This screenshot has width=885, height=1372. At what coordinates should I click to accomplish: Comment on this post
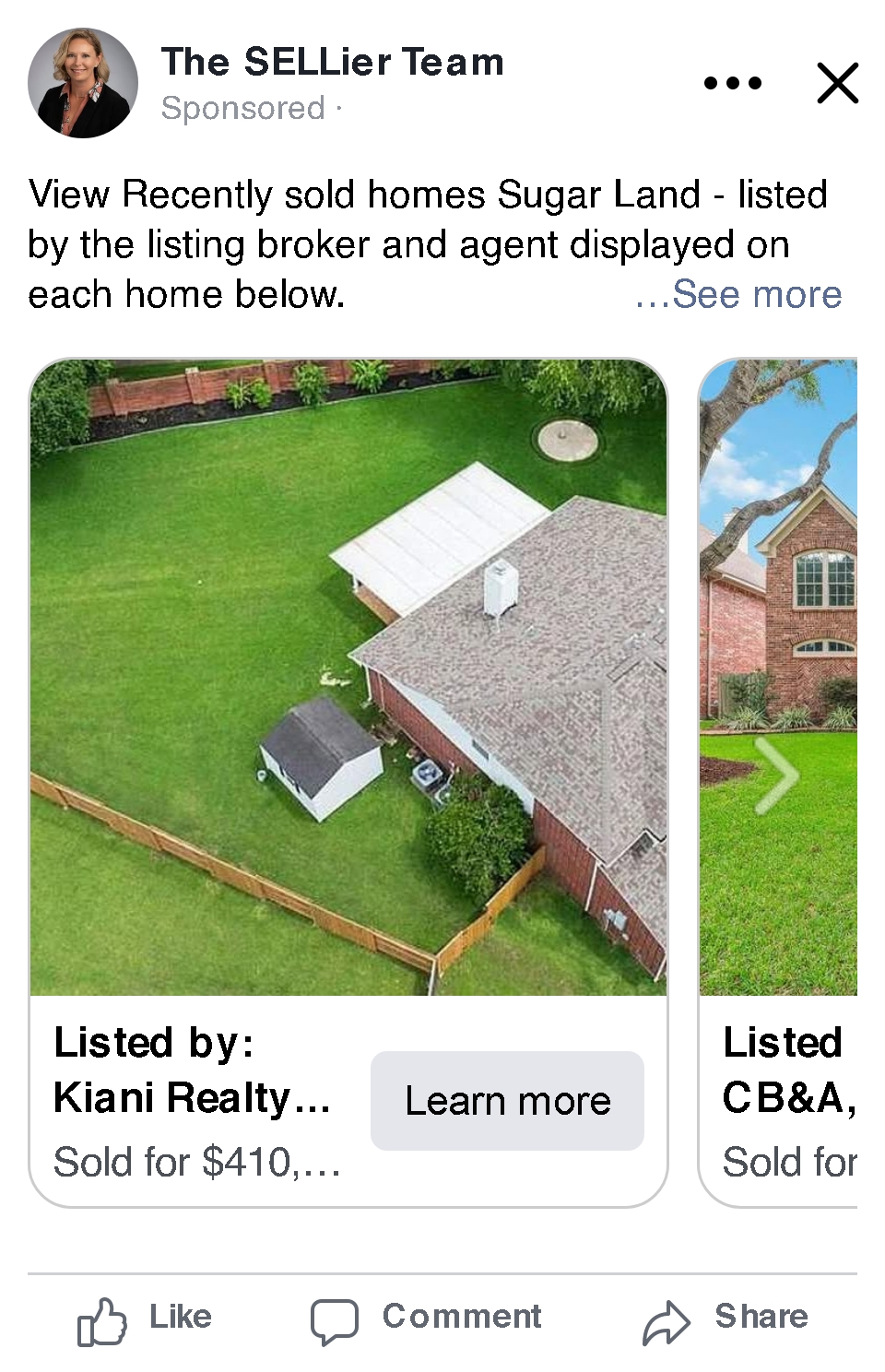pyautogui.click(x=426, y=1319)
